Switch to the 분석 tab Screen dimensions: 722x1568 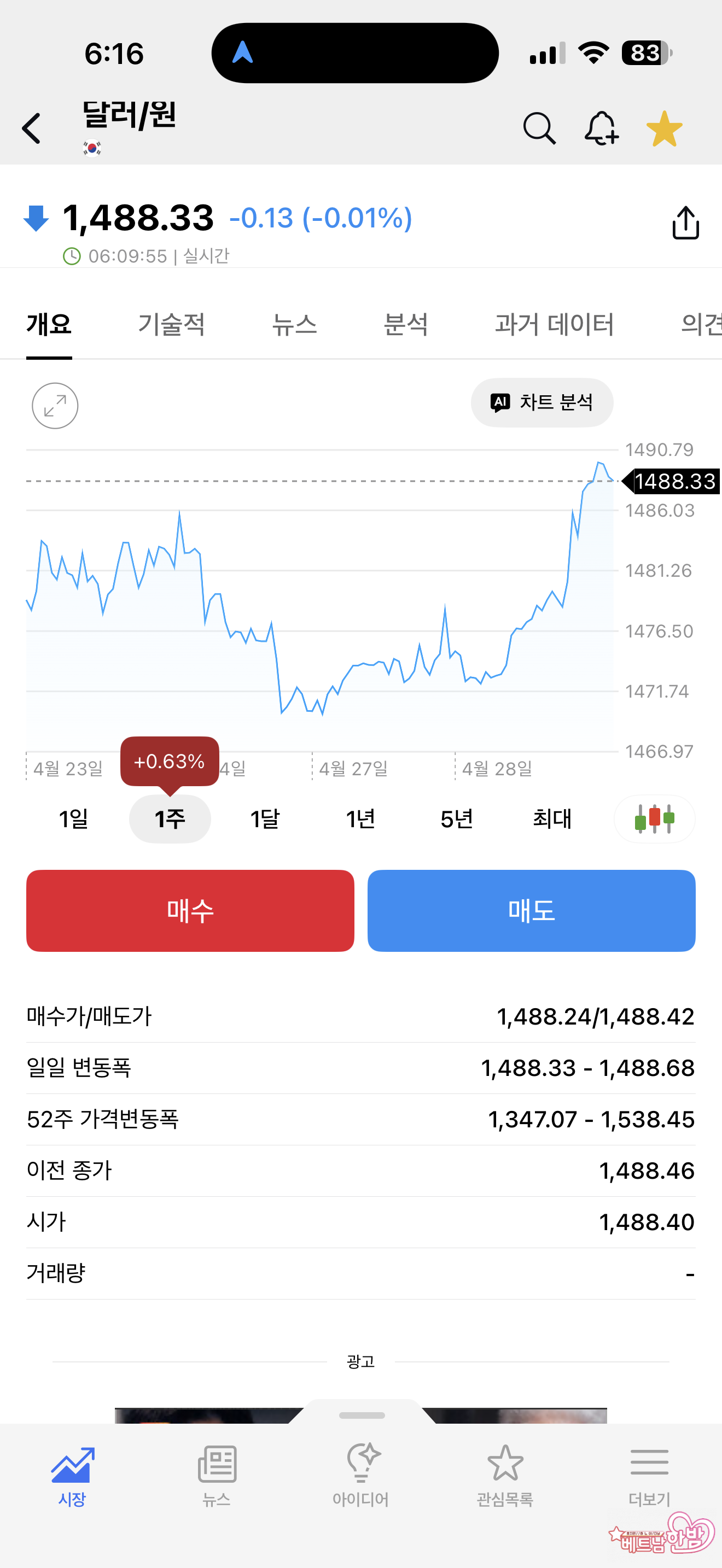coord(405,324)
